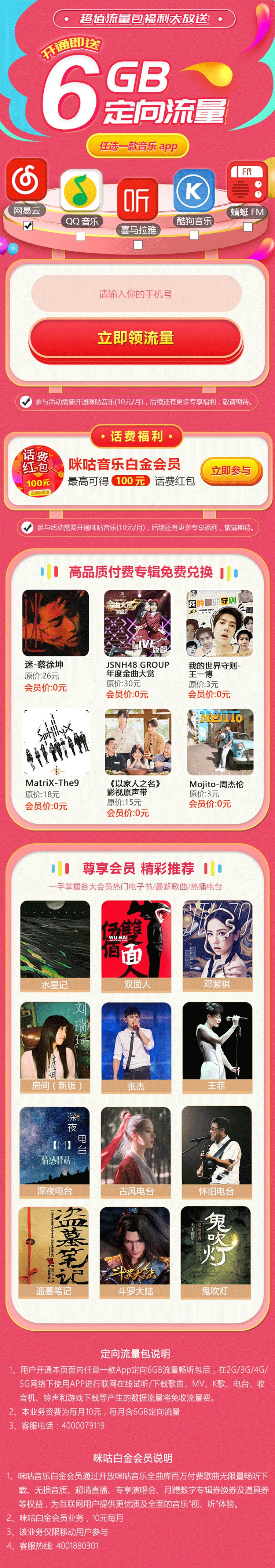Viewport: 275px width, 1568px height.
Task: Tap 立即参与 for the 话费红包 offer
Action: click(231, 471)
